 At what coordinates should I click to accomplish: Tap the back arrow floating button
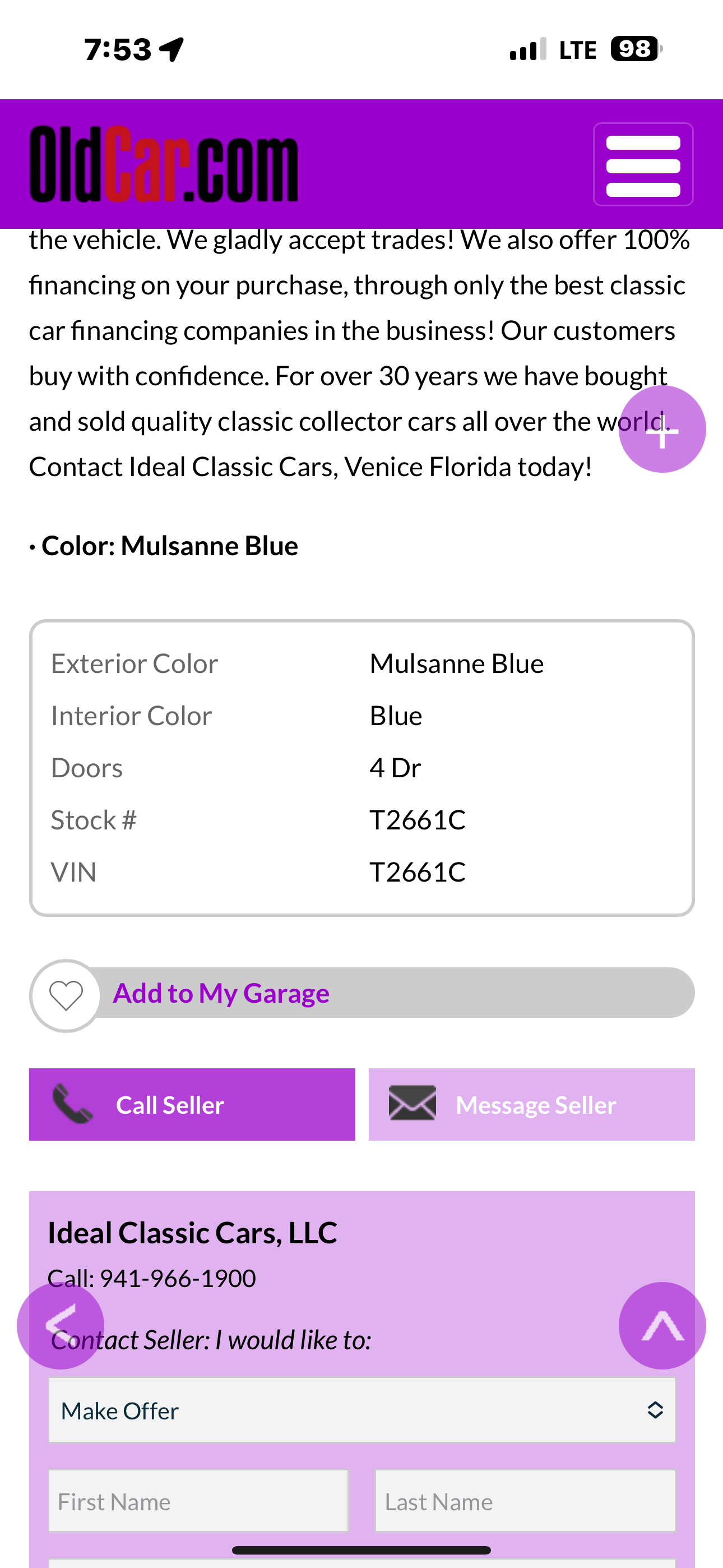[x=61, y=1326]
